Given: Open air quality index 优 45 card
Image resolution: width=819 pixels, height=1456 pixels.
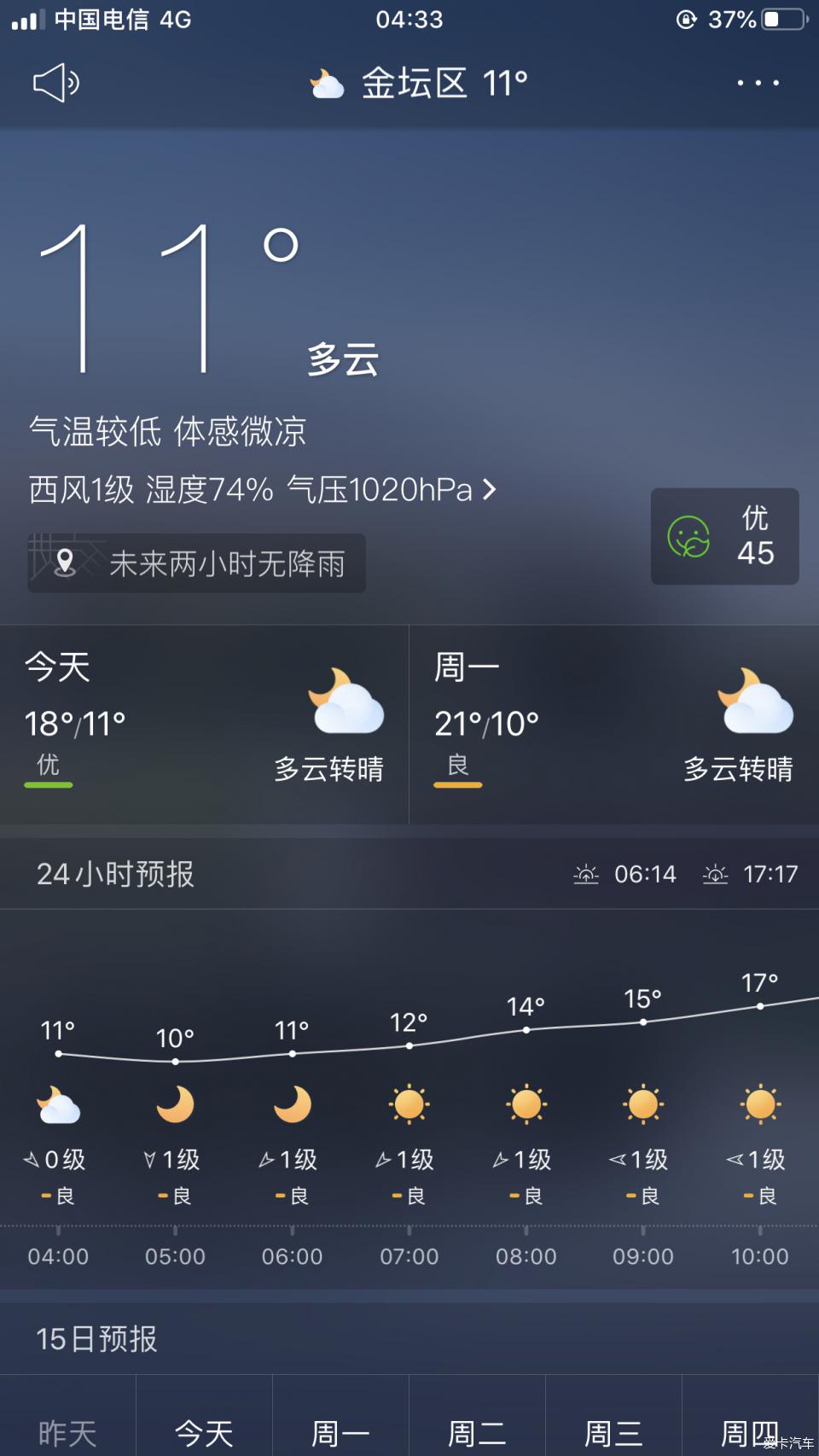Looking at the screenshot, I should click(x=724, y=536).
